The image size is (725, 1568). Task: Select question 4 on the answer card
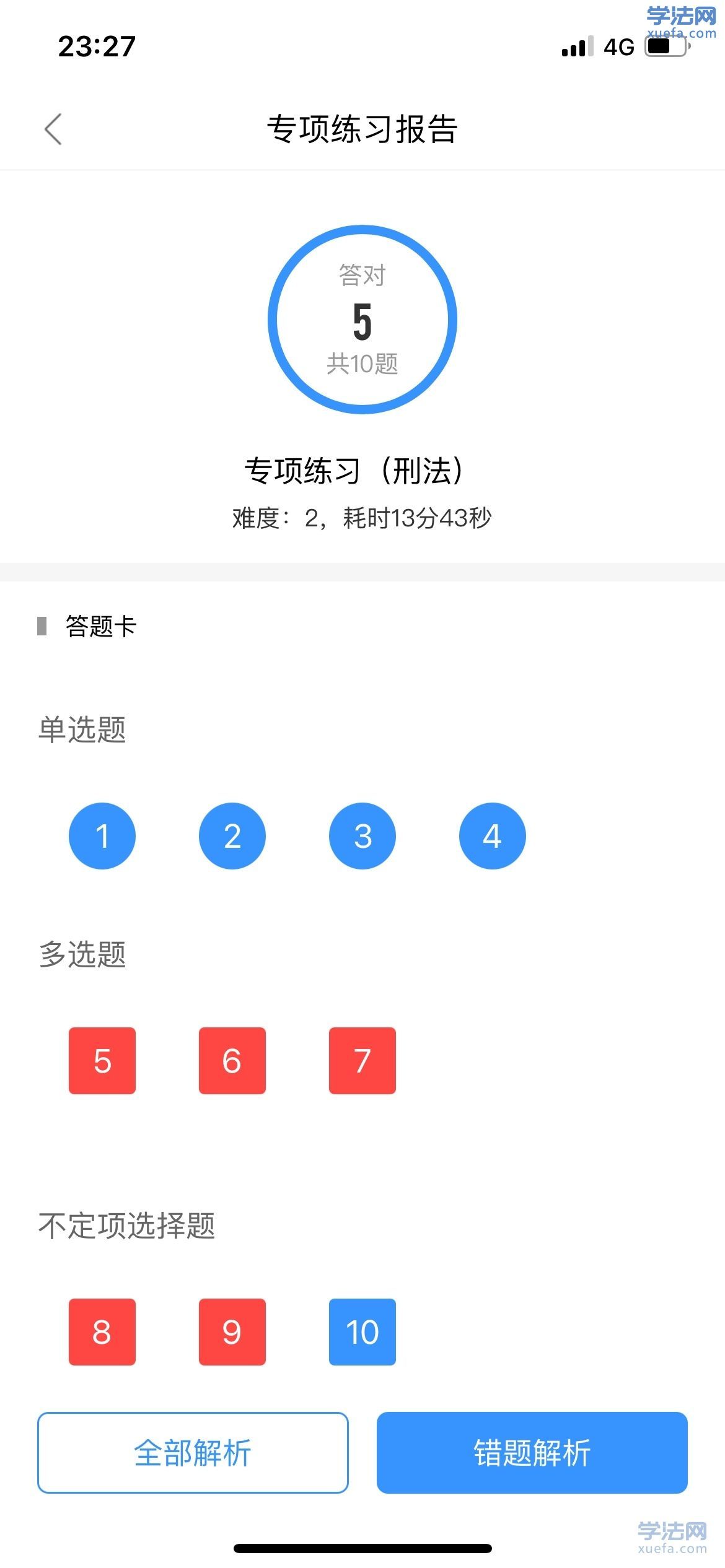click(493, 836)
